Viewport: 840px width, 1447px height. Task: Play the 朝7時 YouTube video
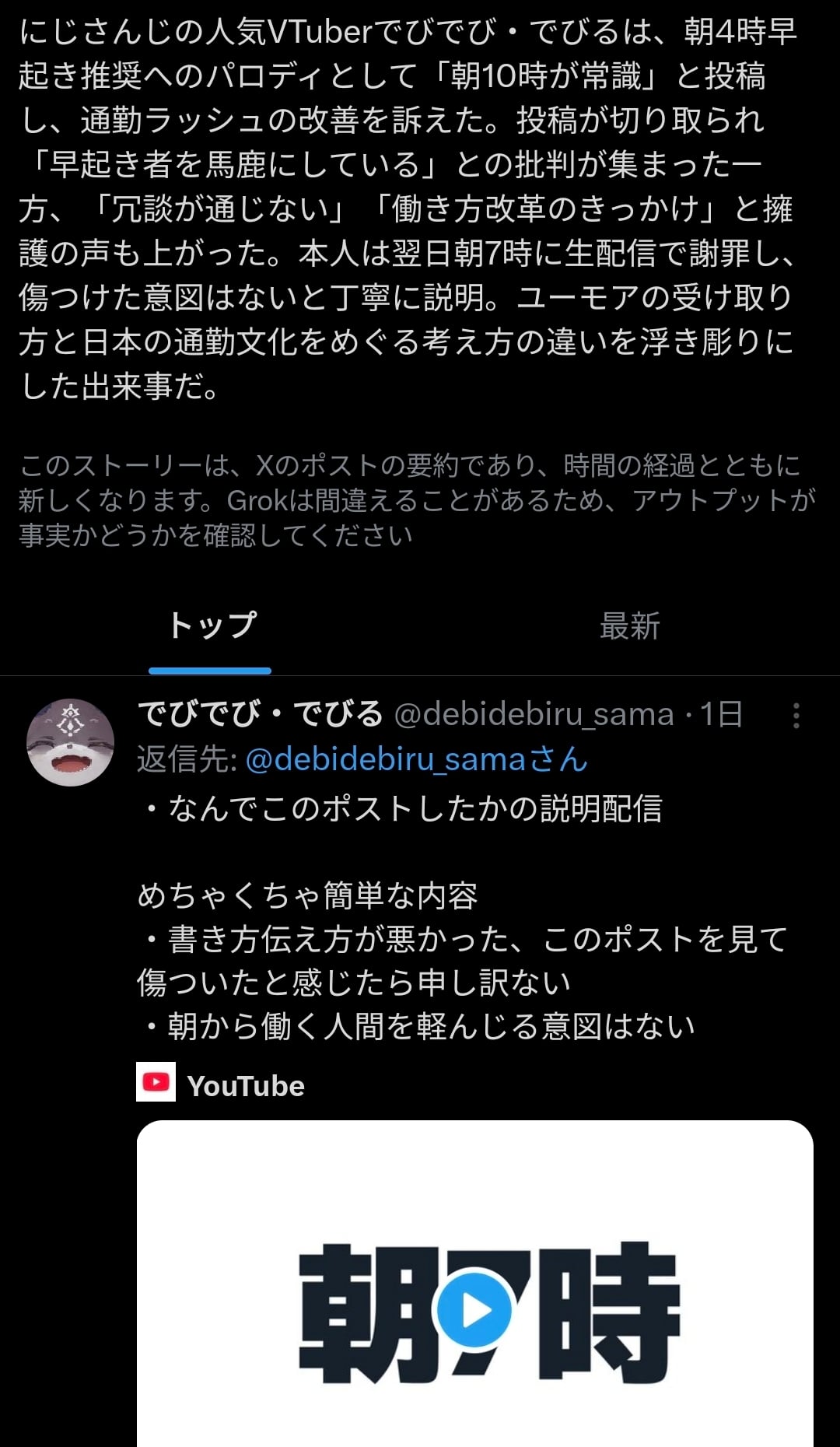tap(474, 1310)
